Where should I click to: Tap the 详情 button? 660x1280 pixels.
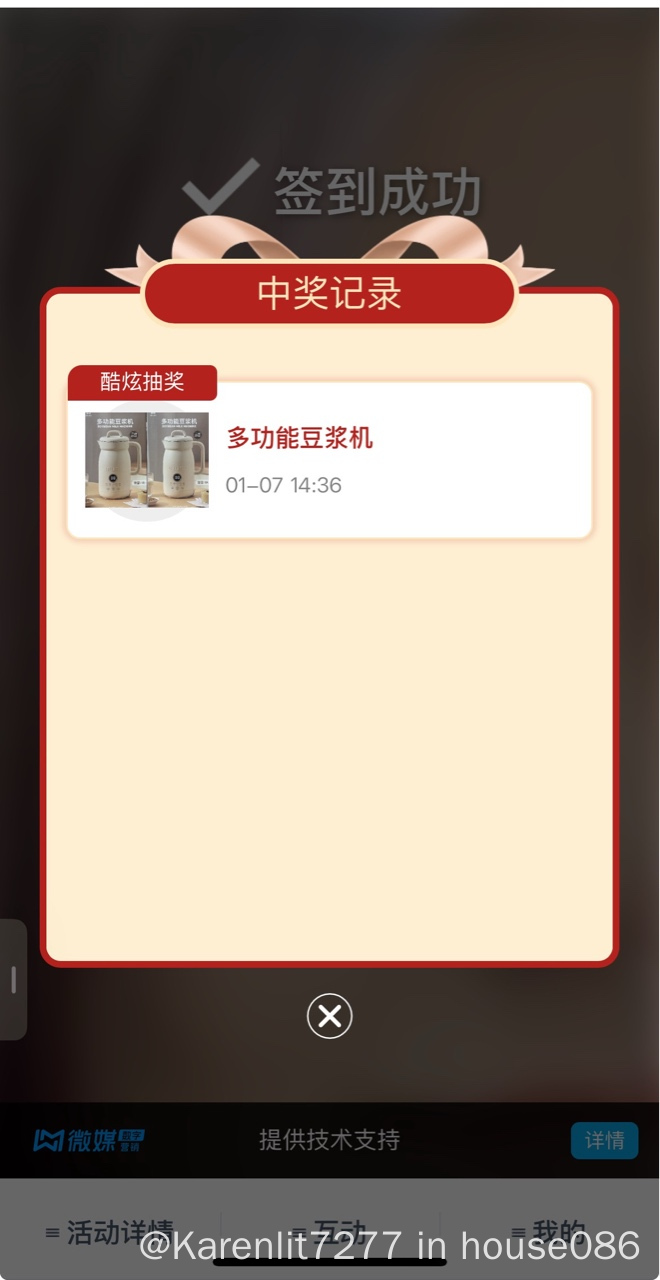(x=604, y=1140)
